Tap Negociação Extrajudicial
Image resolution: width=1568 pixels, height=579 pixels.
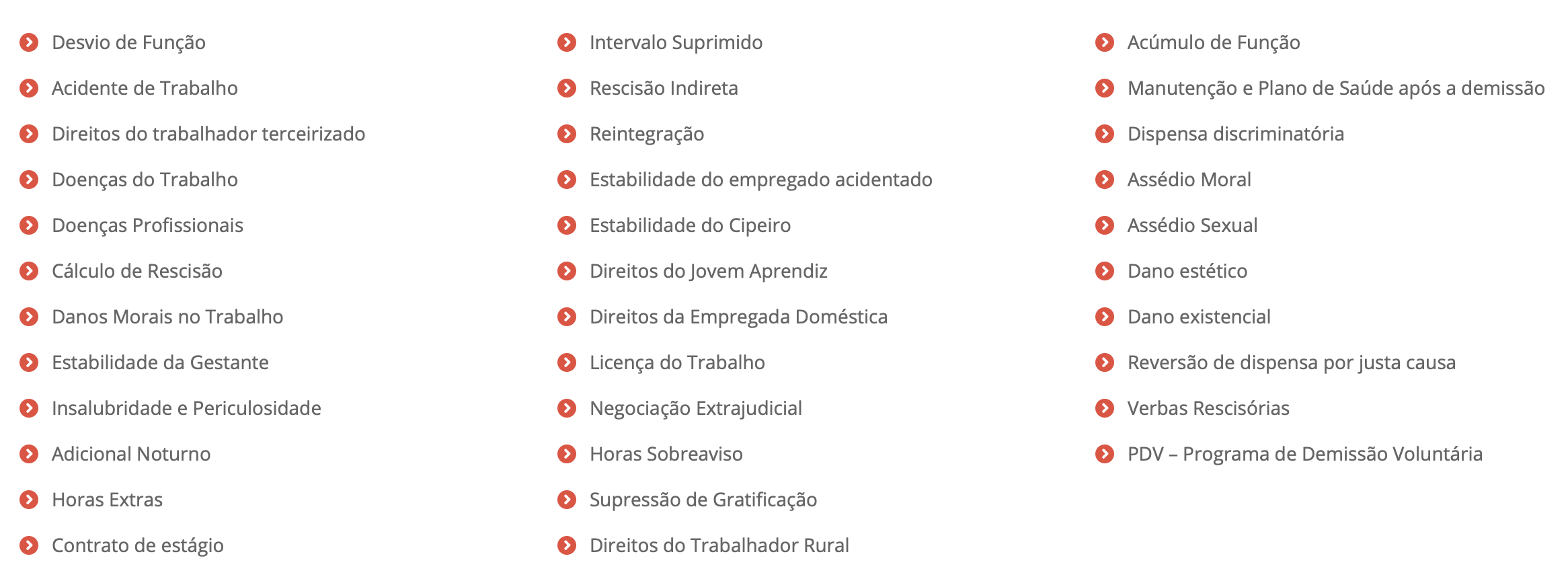(x=695, y=408)
